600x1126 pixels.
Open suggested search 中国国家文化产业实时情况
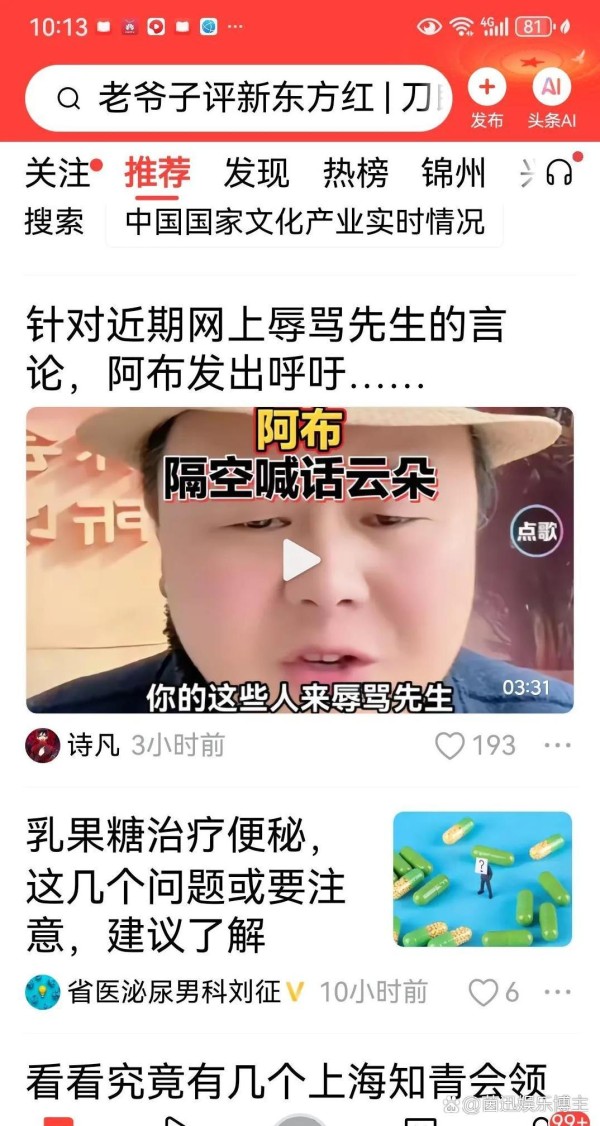304,221
